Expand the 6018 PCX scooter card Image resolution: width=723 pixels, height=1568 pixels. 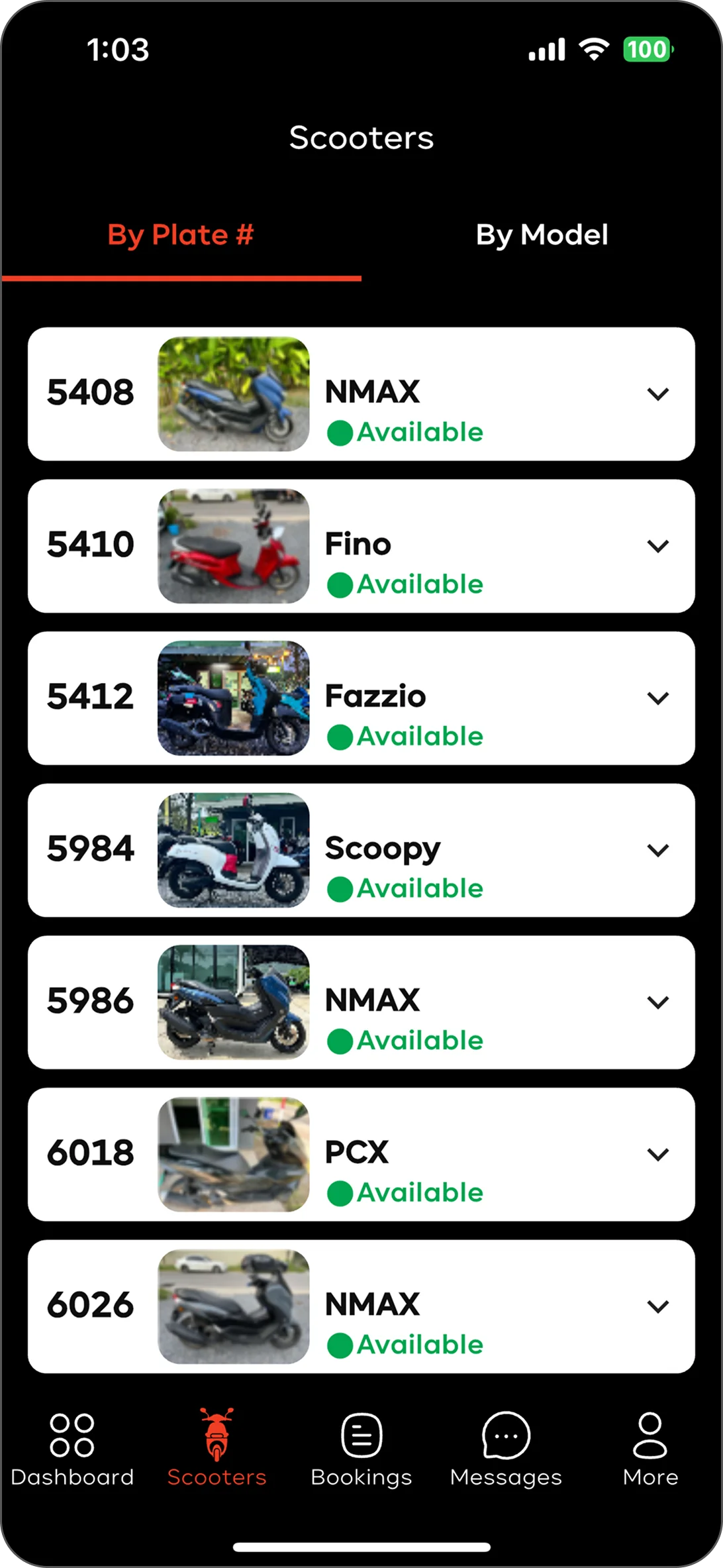click(657, 1155)
